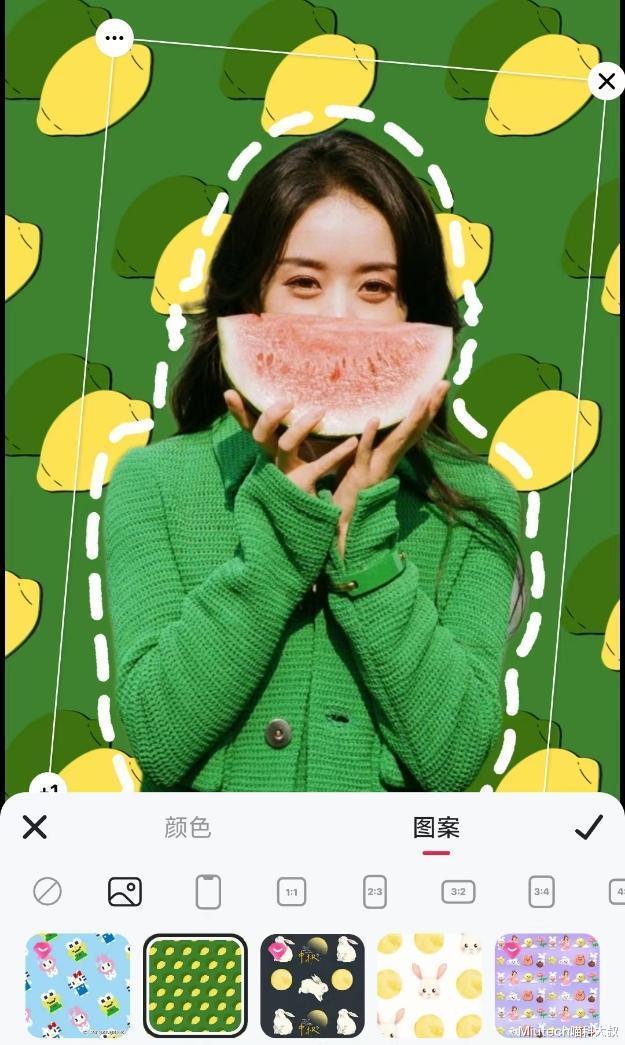The height and width of the screenshot is (1045, 625).
Task: Choose a background image from the gallery
Action: (125, 891)
